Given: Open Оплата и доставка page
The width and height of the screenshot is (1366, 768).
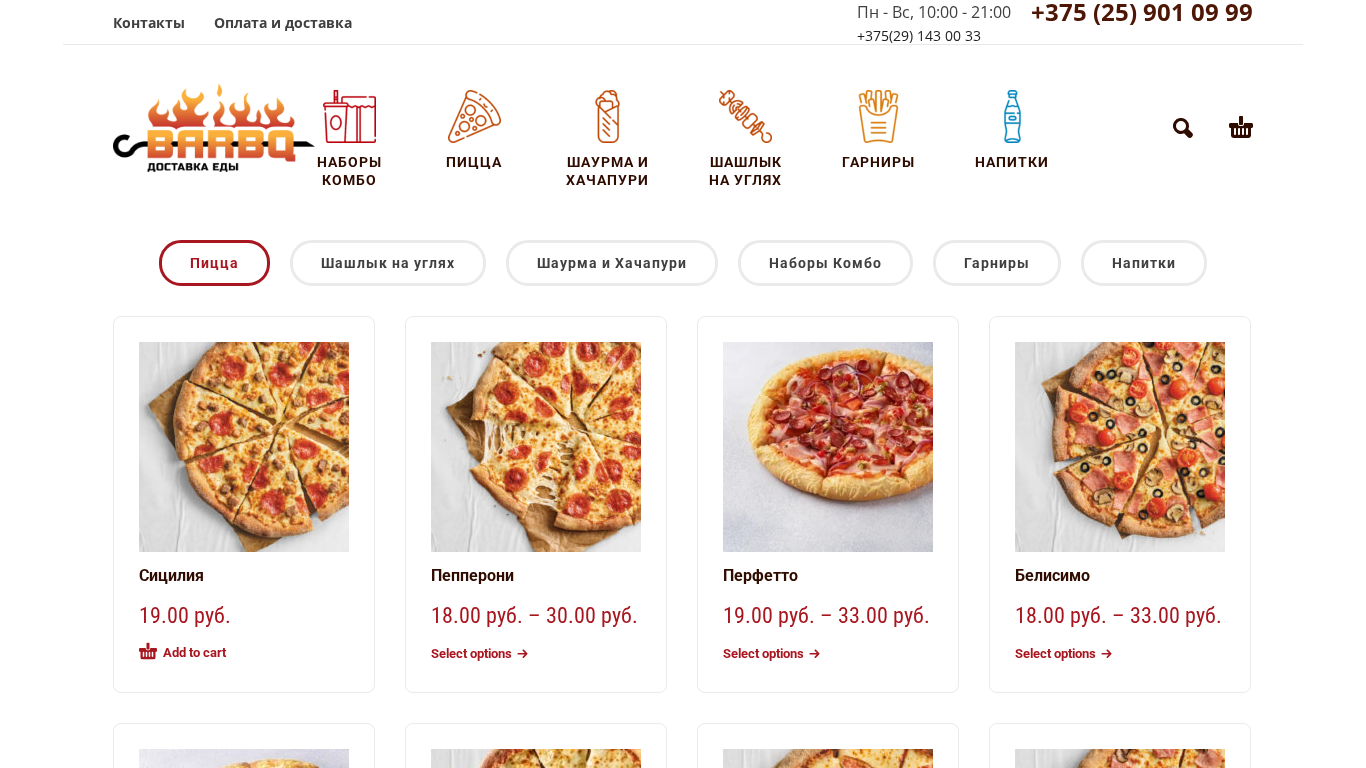Looking at the screenshot, I should (x=283, y=23).
